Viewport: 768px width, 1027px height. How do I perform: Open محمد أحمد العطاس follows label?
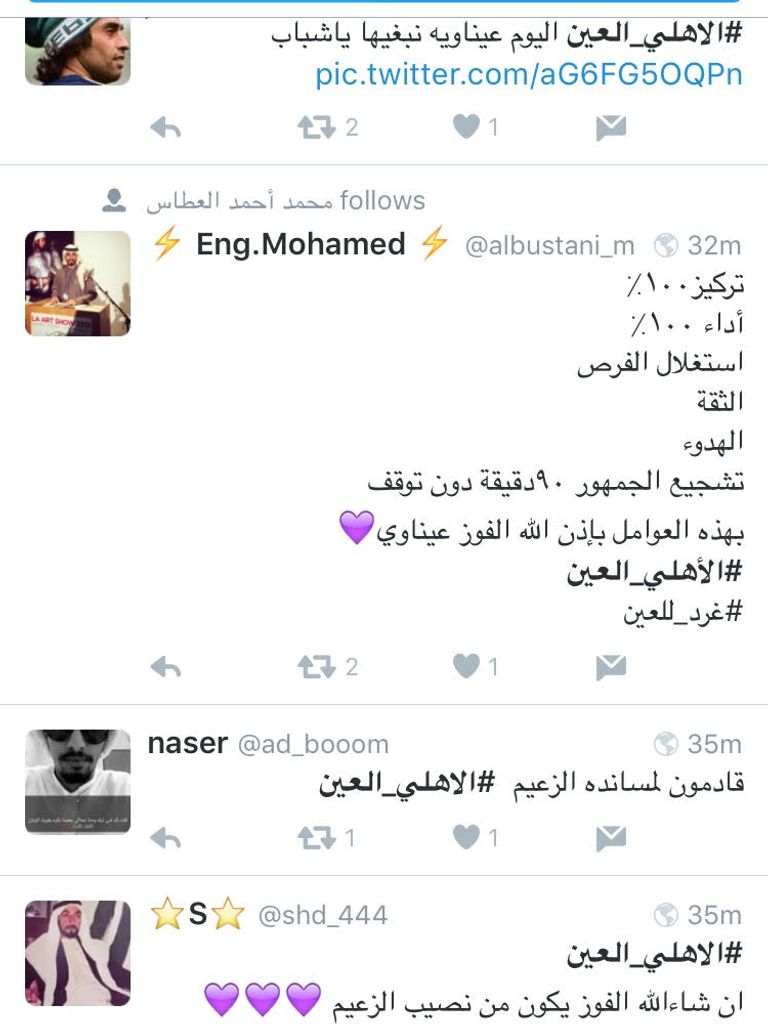[285, 201]
